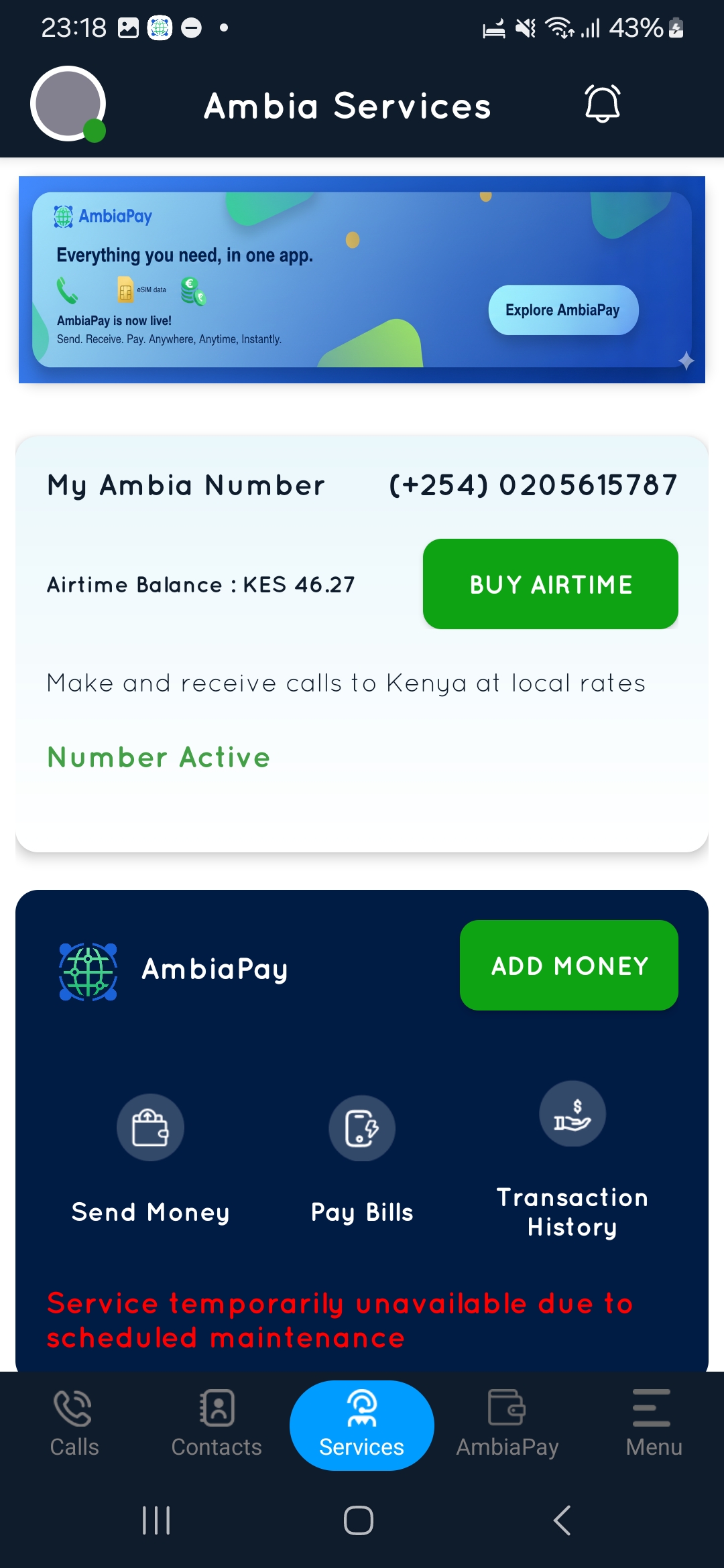This screenshot has width=724, height=1568.
Task: Select the displayed Ambia phone number
Action: [x=533, y=485]
